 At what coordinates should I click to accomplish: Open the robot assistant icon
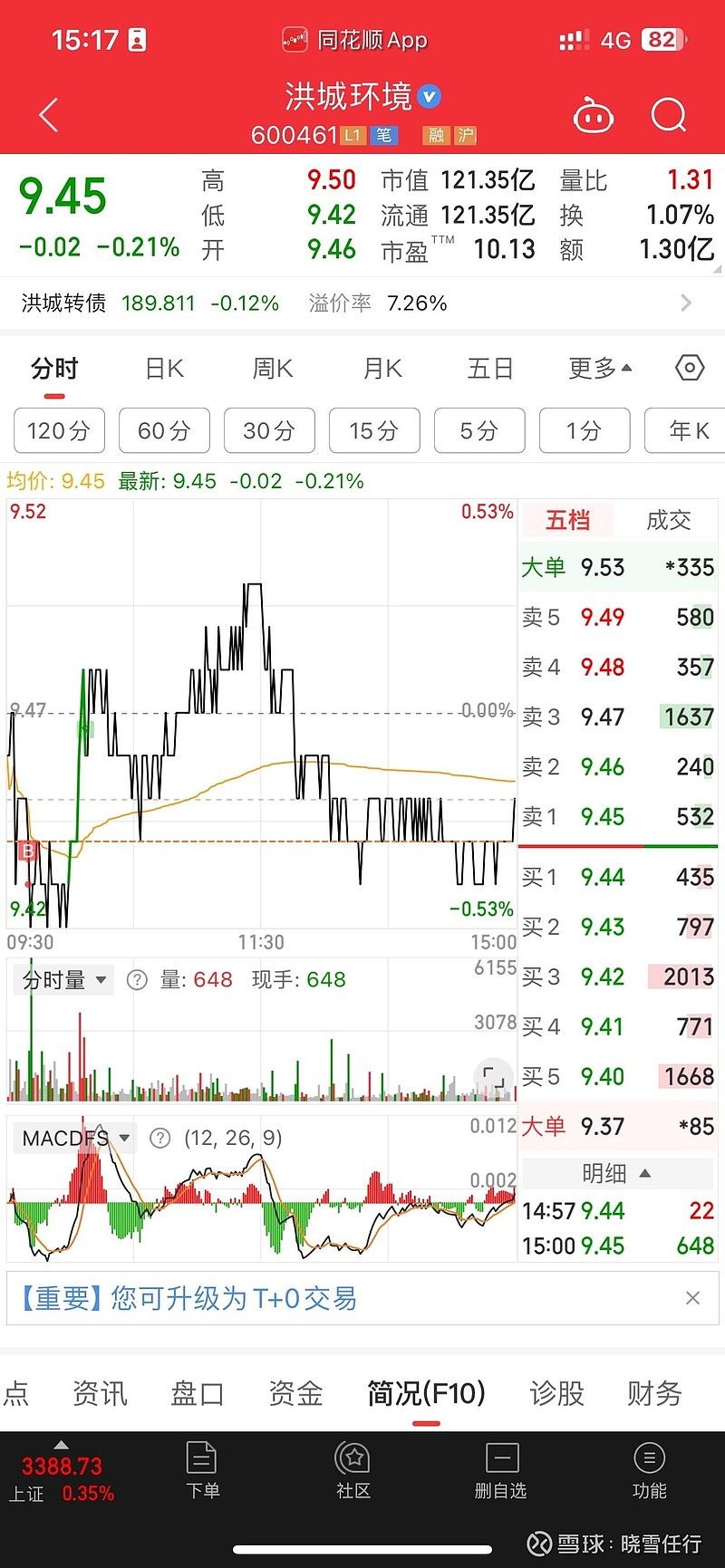(594, 116)
